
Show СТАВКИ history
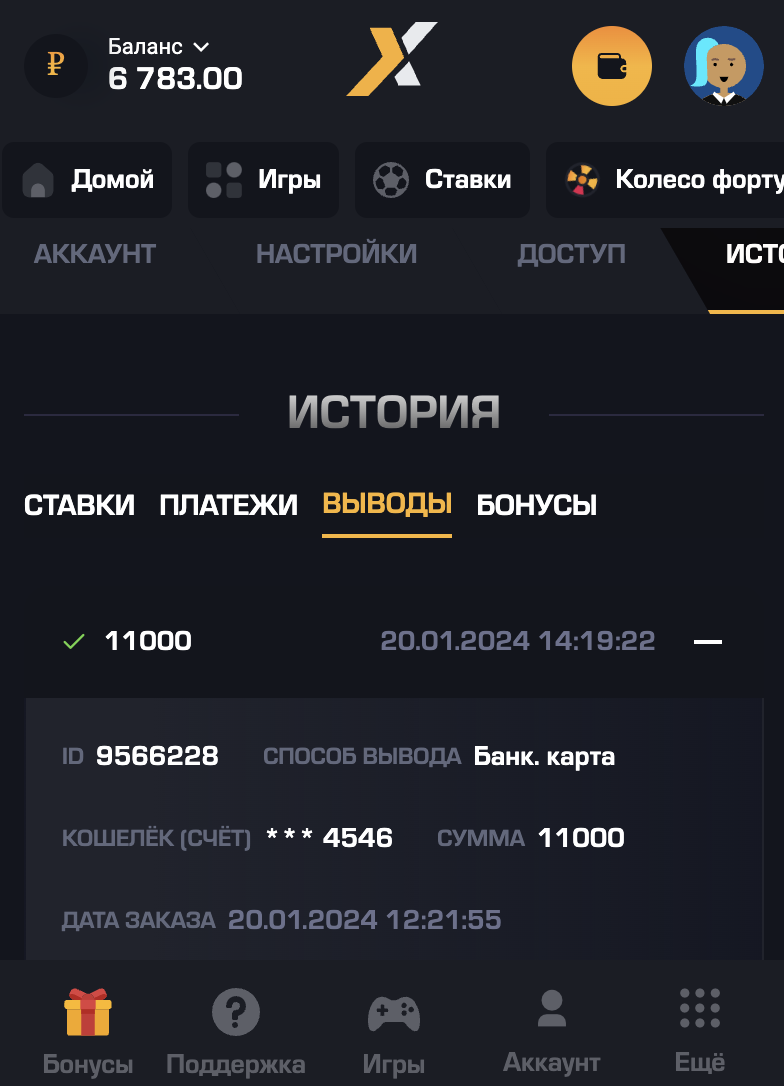click(79, 505)
